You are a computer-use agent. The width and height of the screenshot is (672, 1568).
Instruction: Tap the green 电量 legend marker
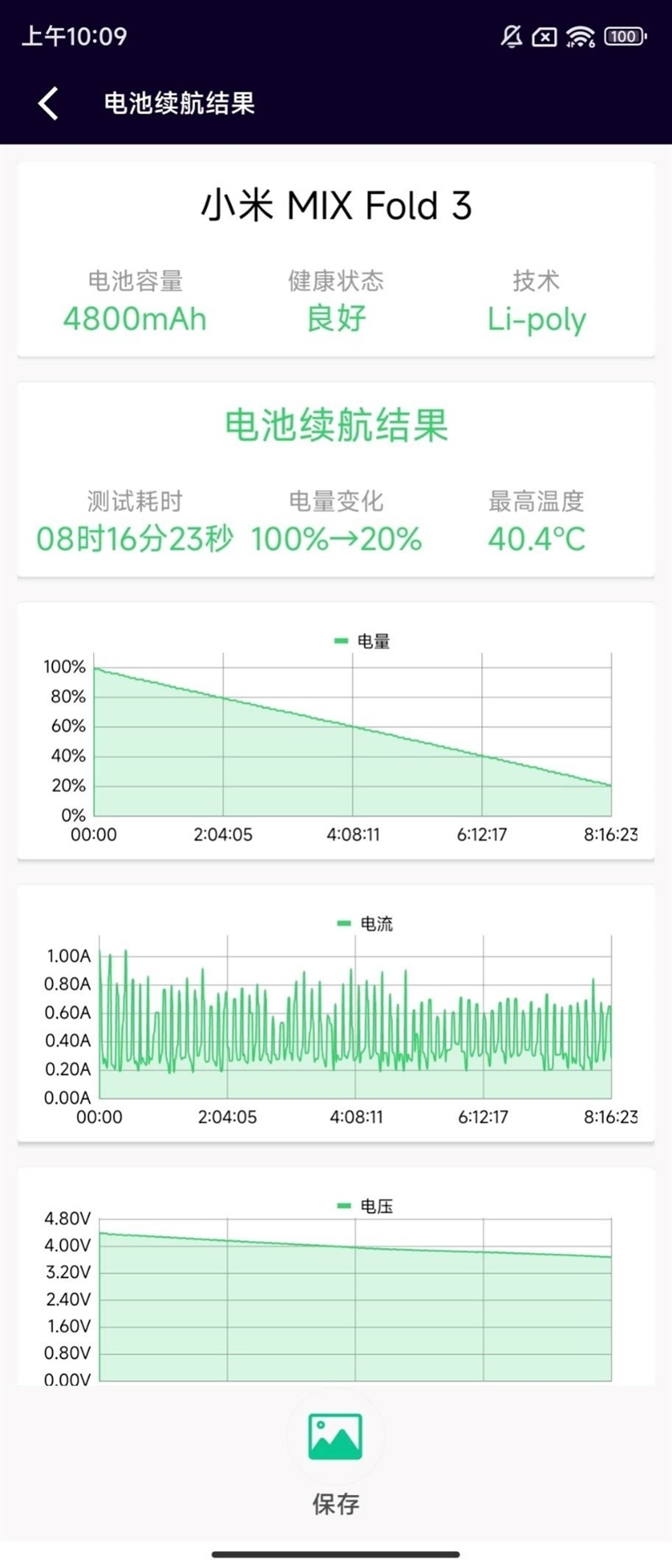(x=341, y=641)
